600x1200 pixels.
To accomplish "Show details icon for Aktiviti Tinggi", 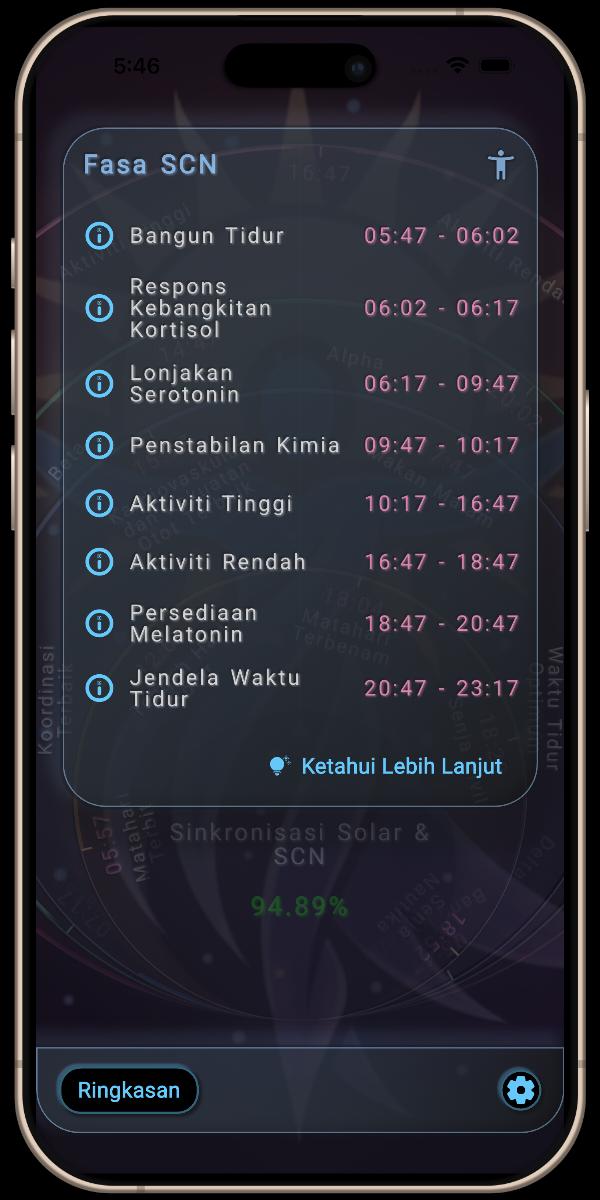I will pyautogui.click(x=99, y=503).
